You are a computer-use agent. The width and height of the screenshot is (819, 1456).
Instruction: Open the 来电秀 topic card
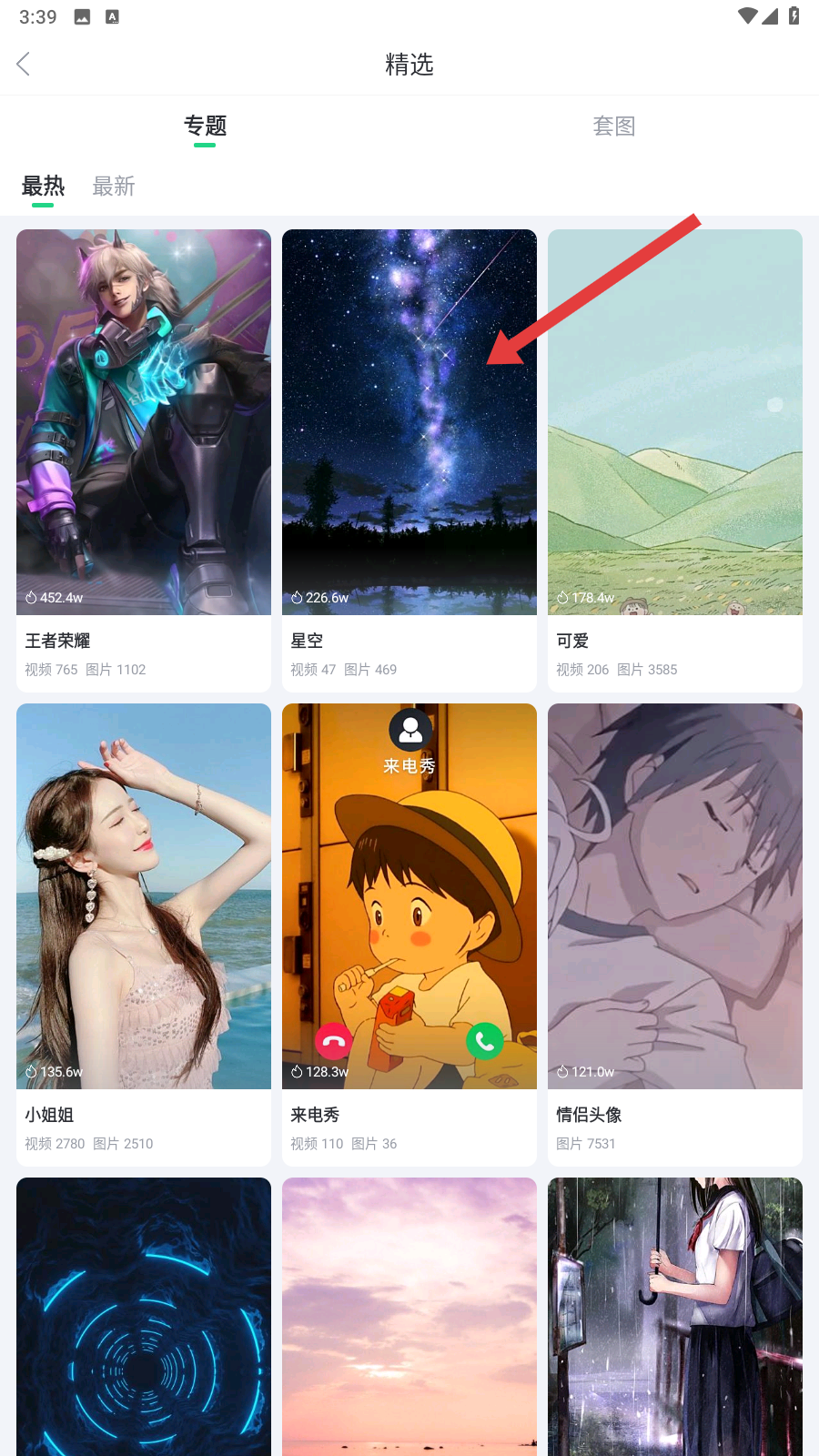point(409,934)
